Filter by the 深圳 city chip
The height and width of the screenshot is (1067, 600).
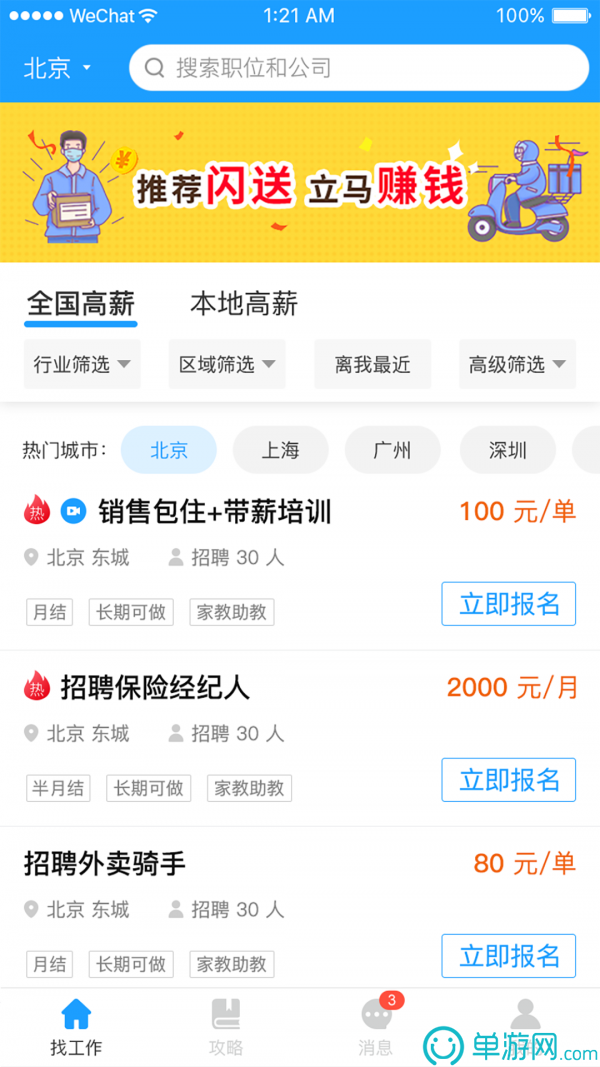tap(507, 450)
